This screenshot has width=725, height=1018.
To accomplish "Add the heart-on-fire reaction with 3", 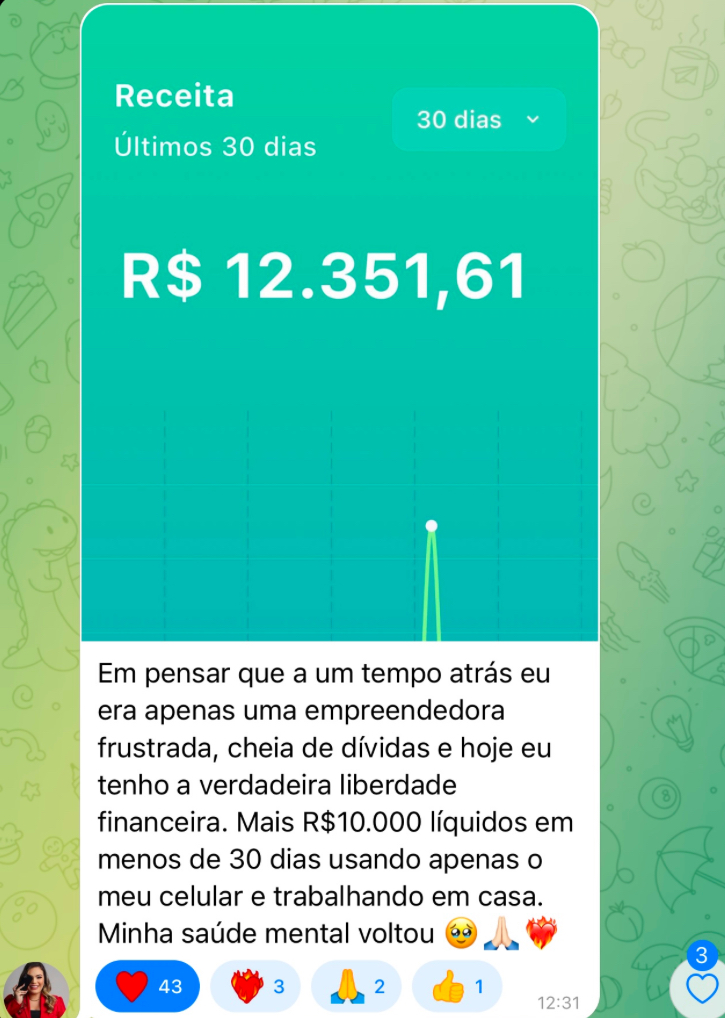I will (x=257, y=987).
